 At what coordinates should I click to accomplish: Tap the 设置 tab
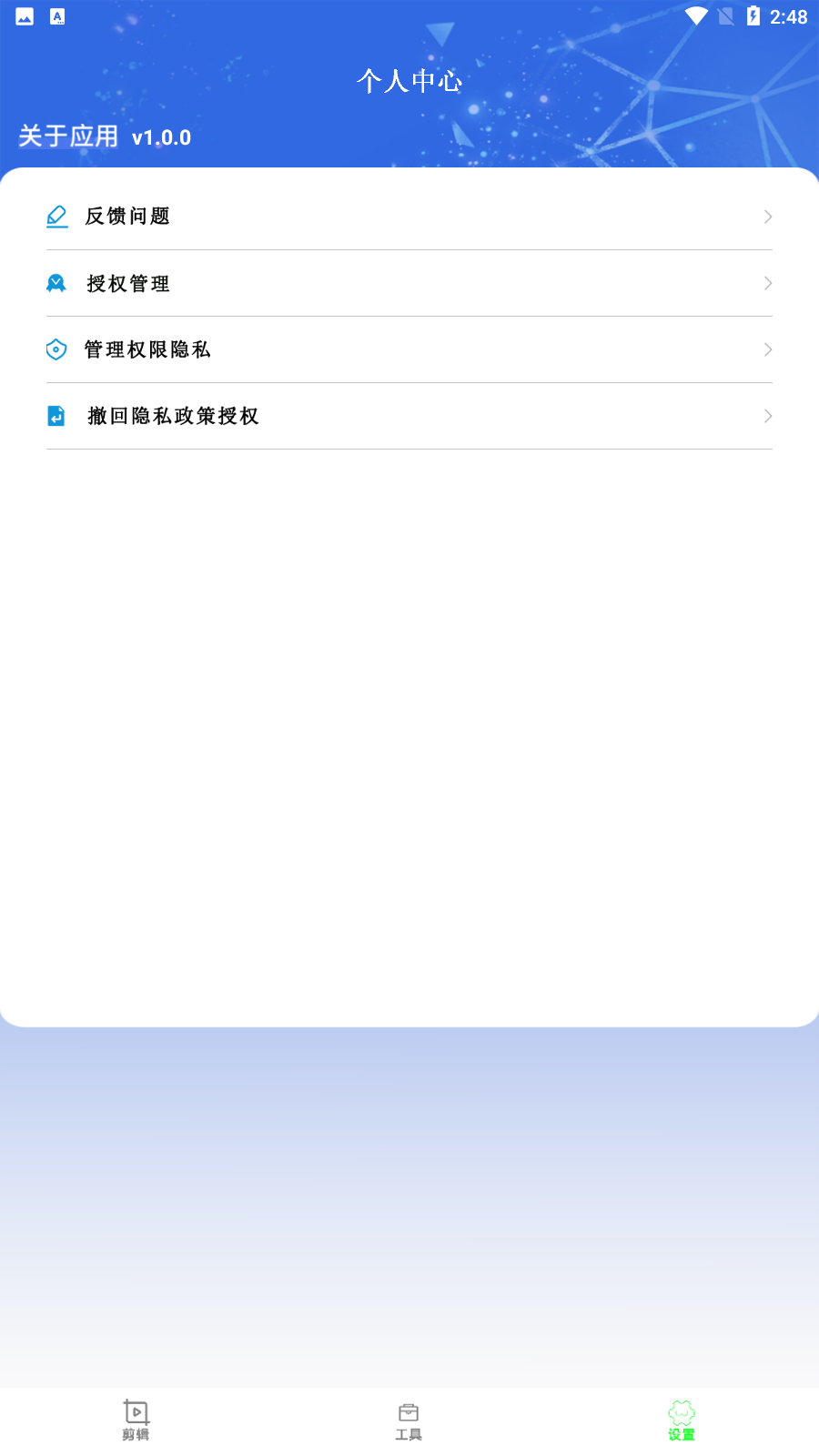681,1420
